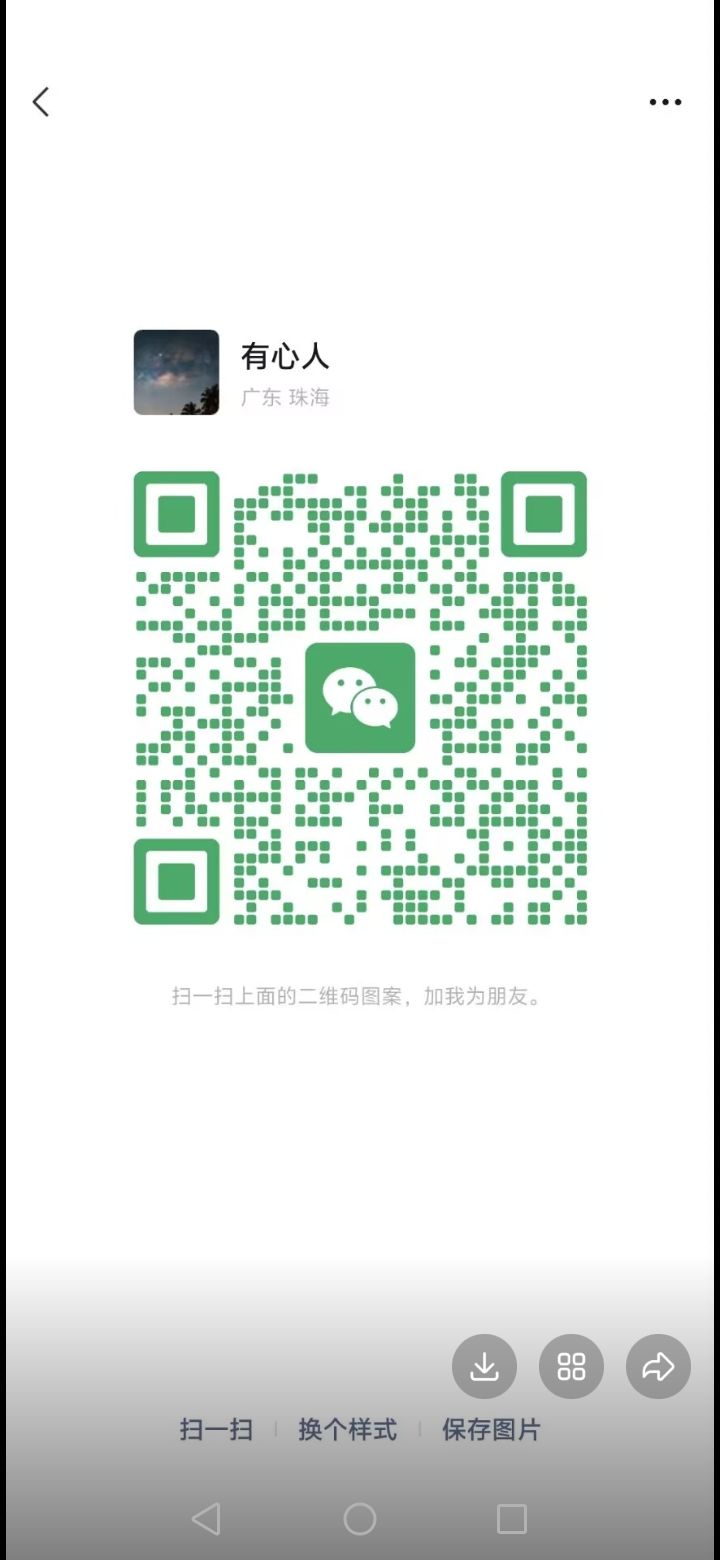Image resolution: width=720 pixels, height=1560 pixels.
Task: Open 扫一扫 scanner
Action: tap(216, 1430)
